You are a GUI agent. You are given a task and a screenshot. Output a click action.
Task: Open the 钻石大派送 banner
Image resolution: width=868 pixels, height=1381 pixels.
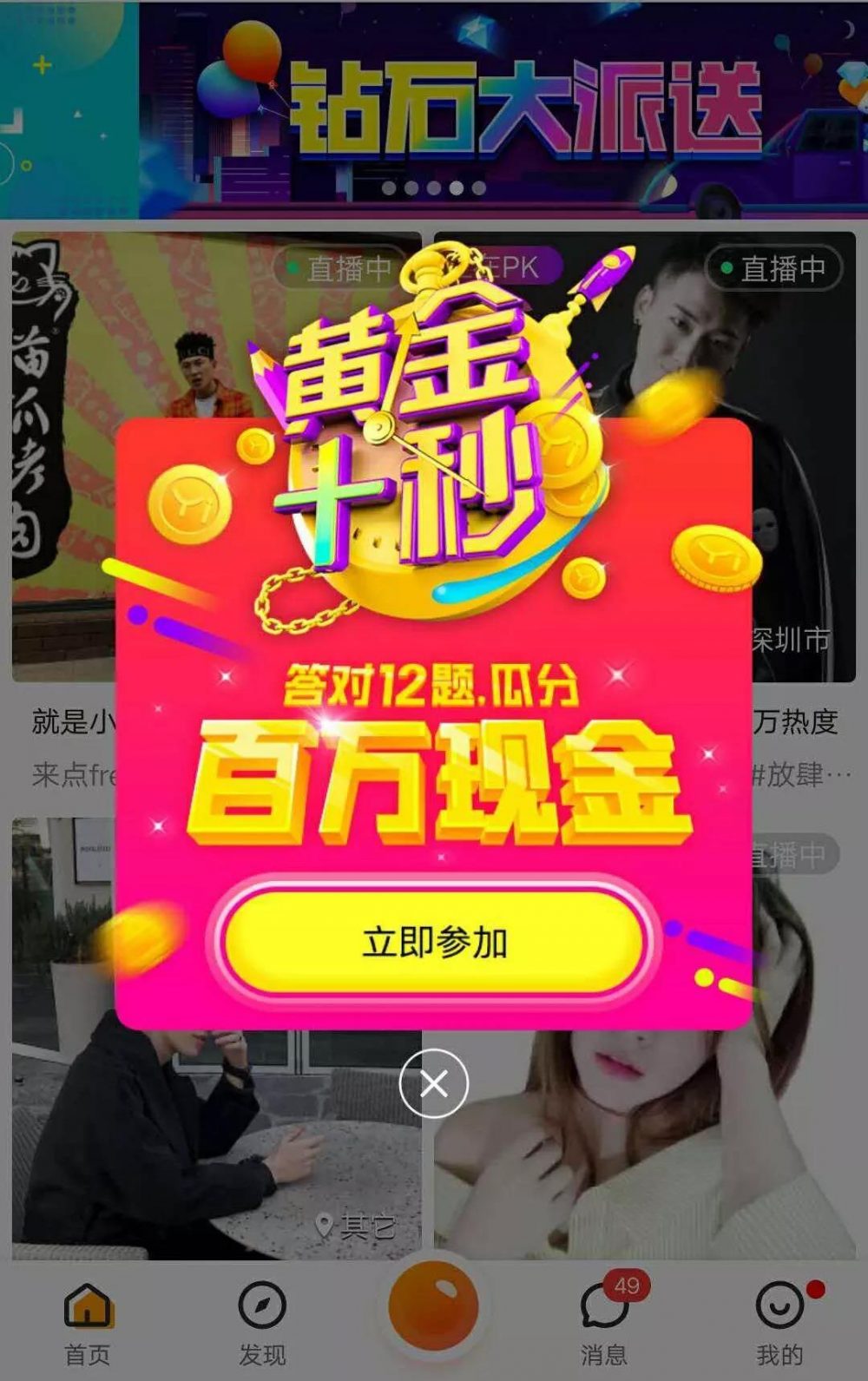tap(503, 109)
